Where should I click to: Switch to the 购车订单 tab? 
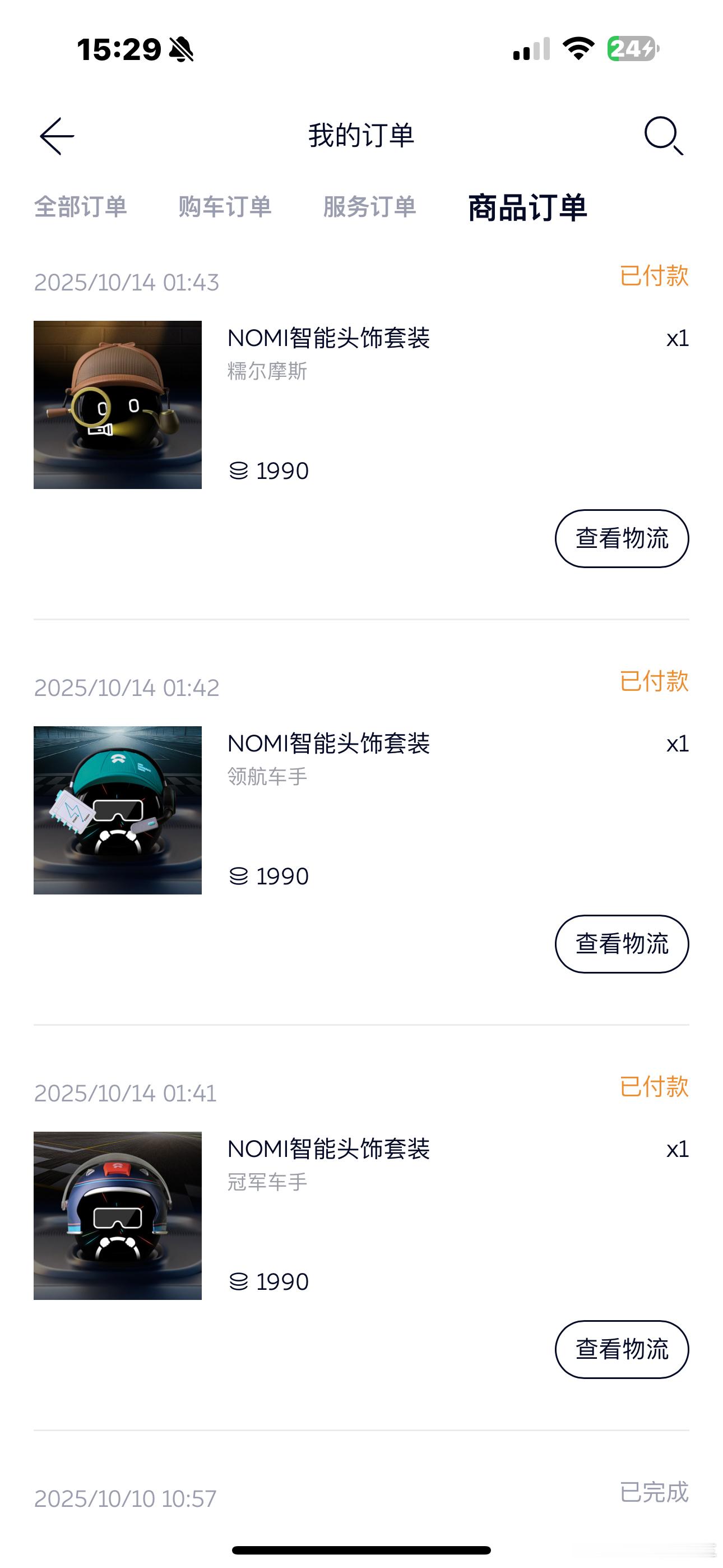tap(225, 207)
